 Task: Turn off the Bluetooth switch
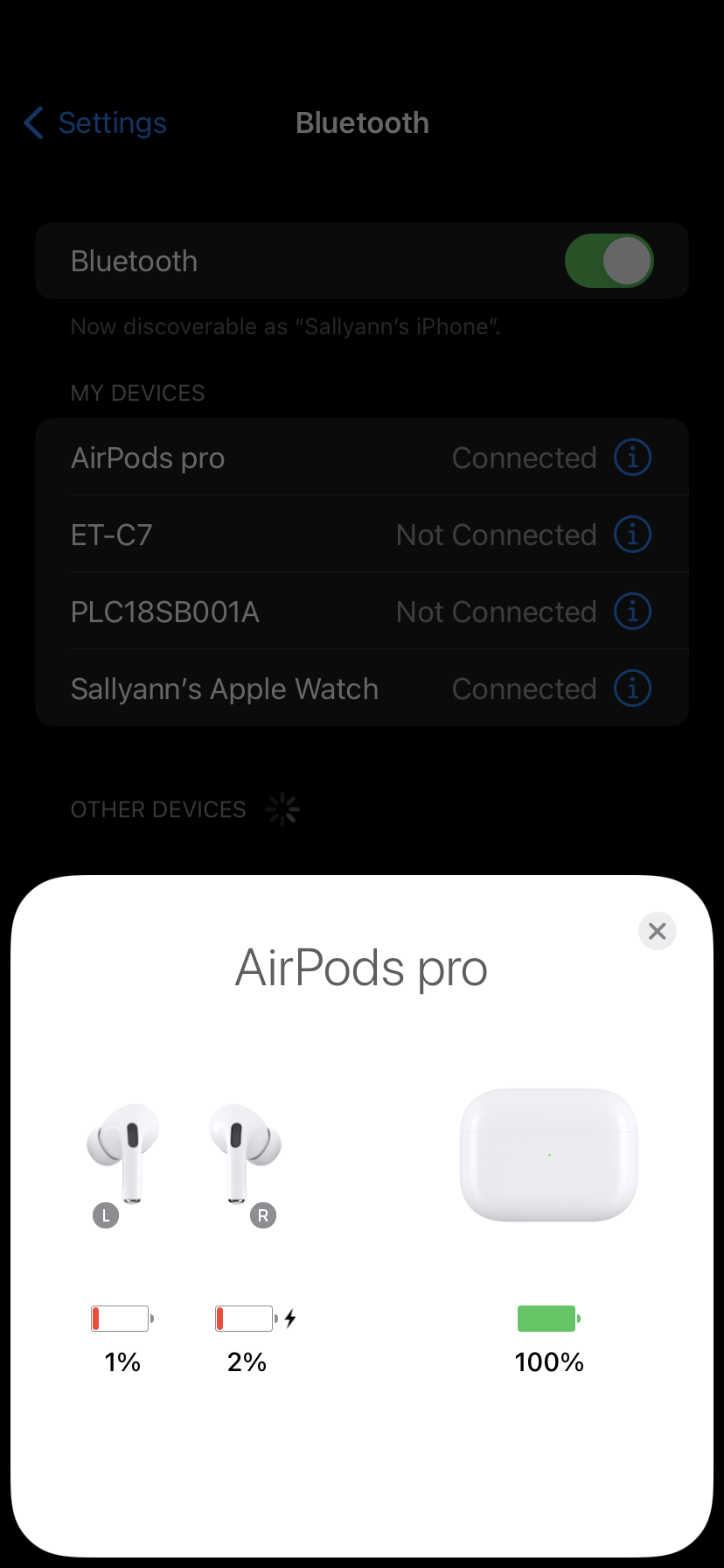(609, 261)
